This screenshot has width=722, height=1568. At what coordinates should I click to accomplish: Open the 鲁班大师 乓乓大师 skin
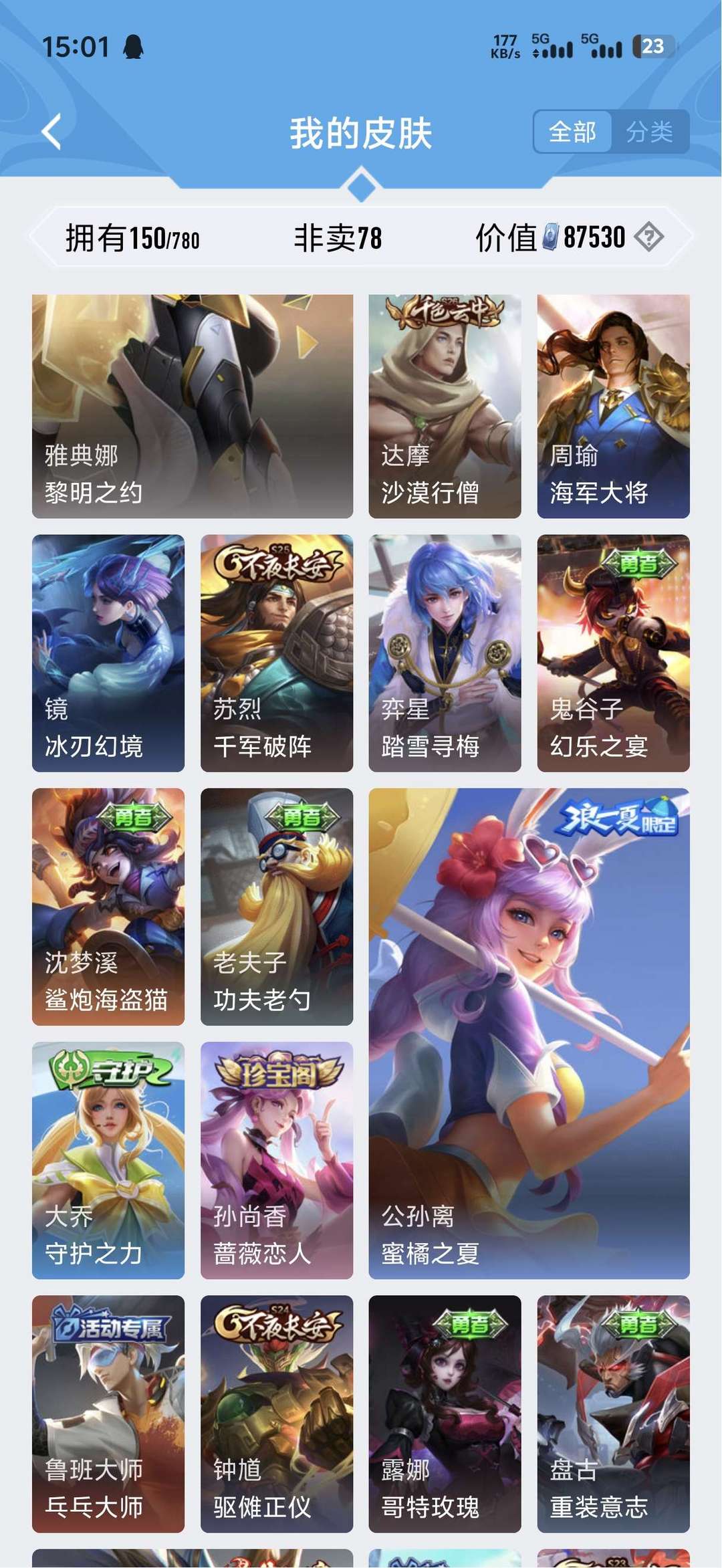tap(108, 1413)
